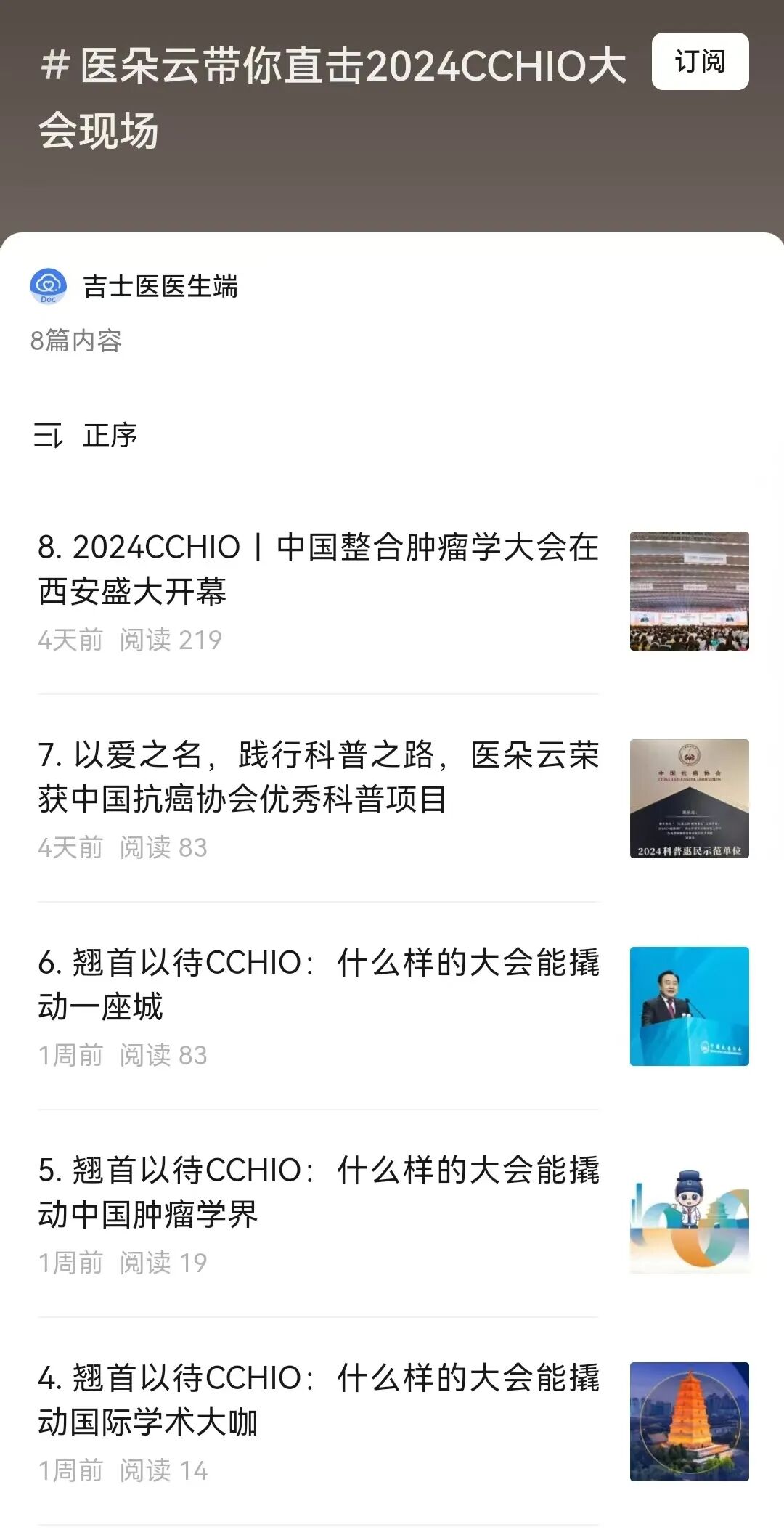Open article 8 about CCHIO opening in 西安
Image resolution: width=784 pixels, height=1535 pixels.
(x=318, y=569)
